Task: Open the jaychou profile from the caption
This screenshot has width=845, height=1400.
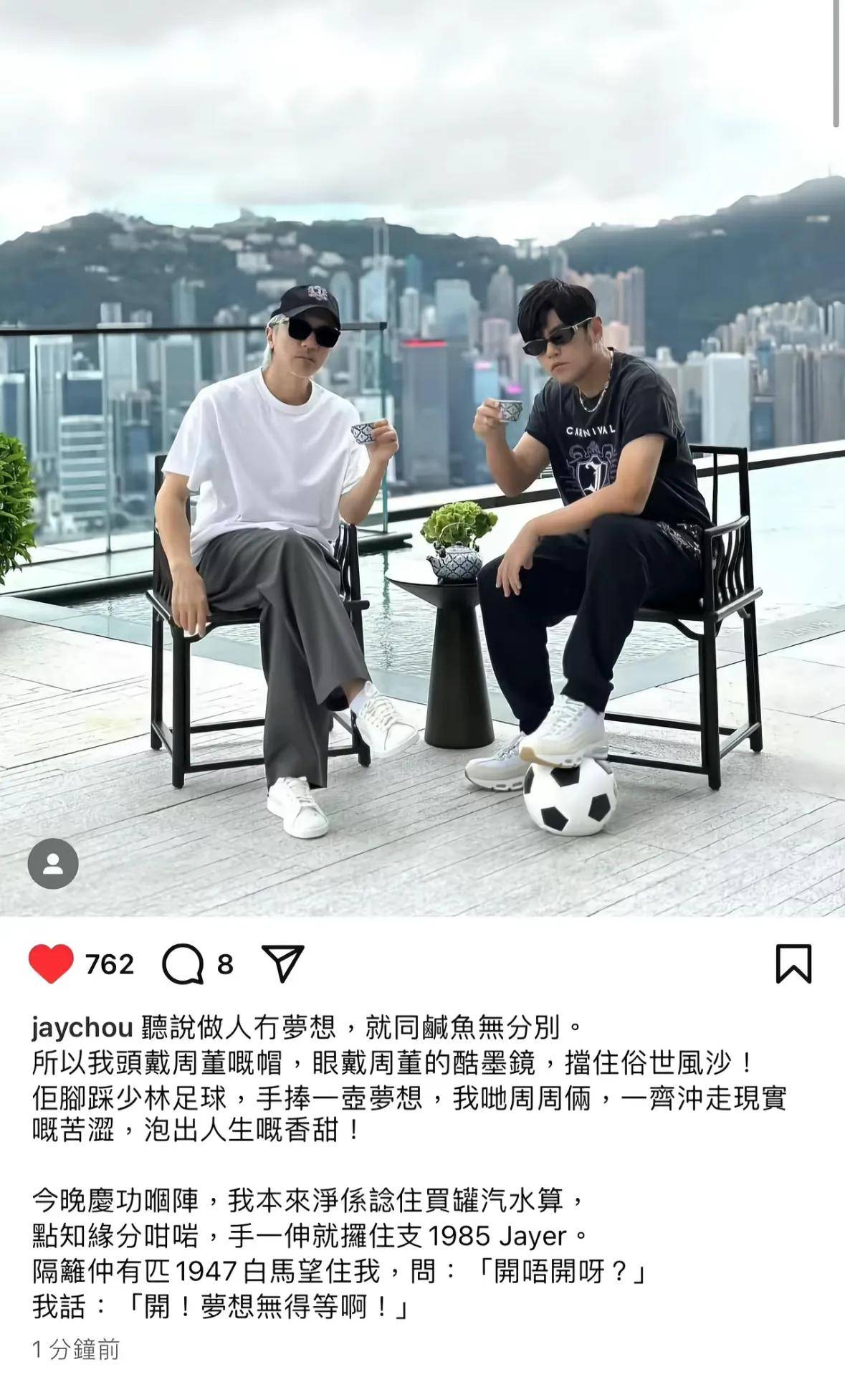Action: pyautogui.click(x=82, y=1028)
